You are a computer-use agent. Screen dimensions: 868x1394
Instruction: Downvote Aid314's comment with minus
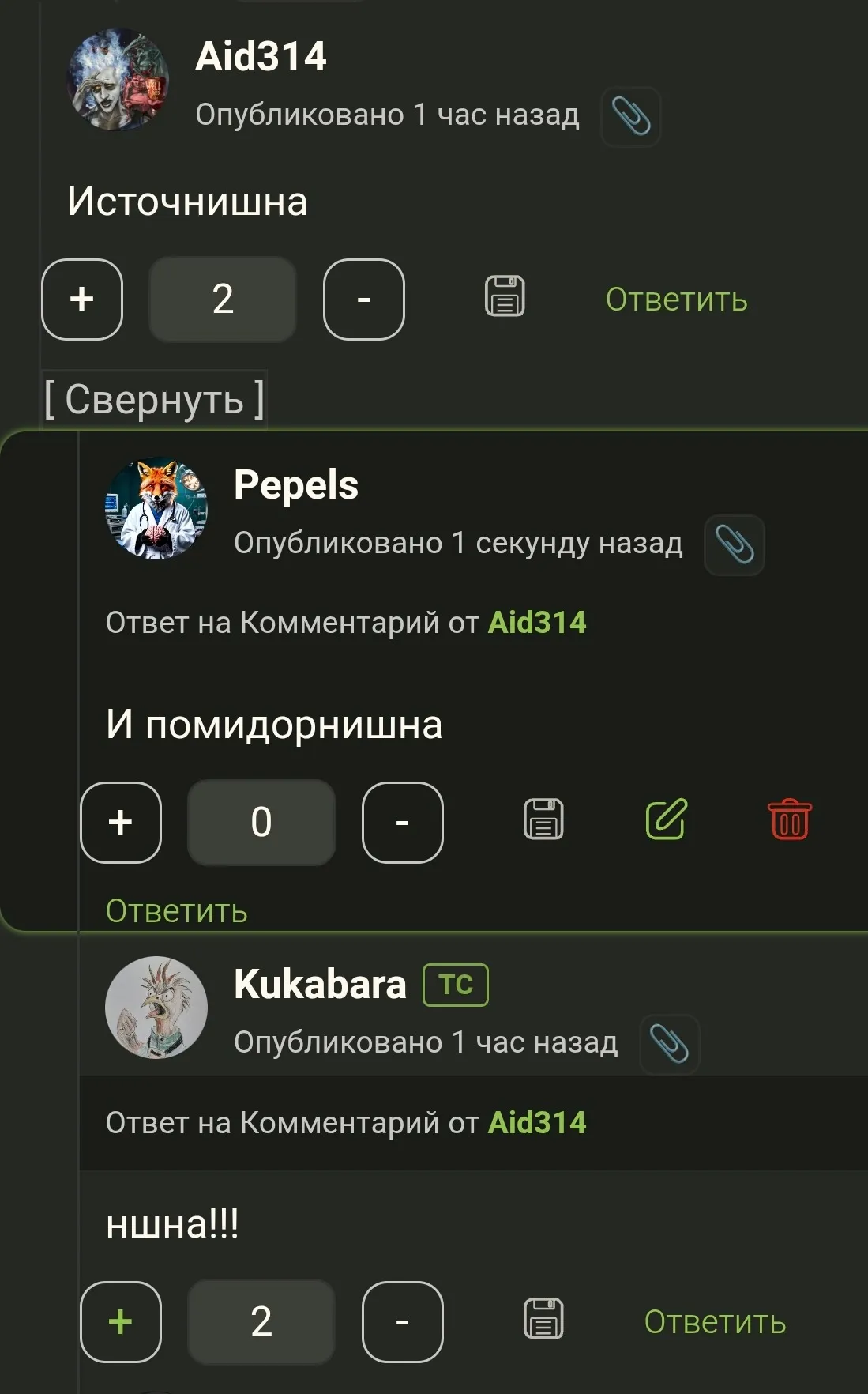point(364,300)
